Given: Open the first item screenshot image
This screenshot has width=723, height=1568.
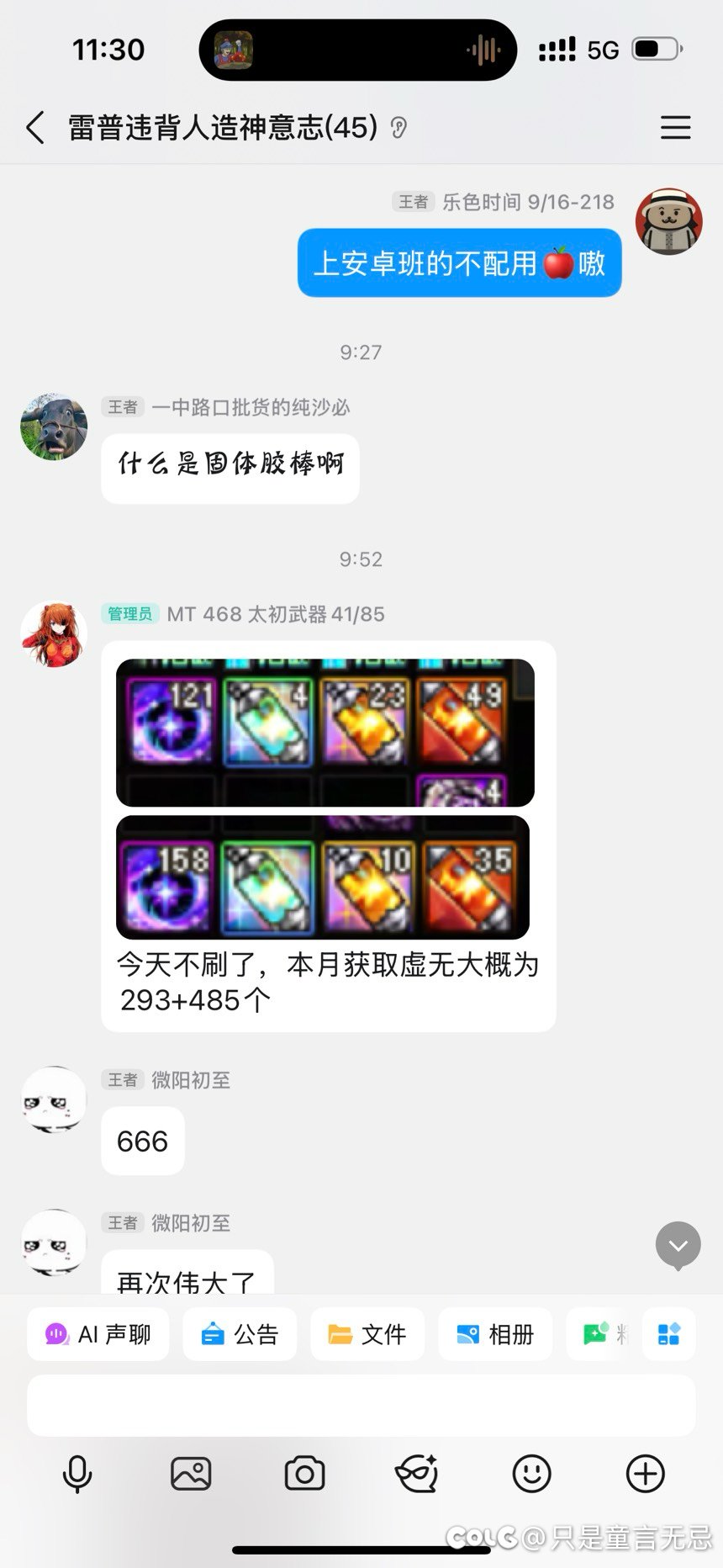Looking at the screenshot, I should [325, 732].
